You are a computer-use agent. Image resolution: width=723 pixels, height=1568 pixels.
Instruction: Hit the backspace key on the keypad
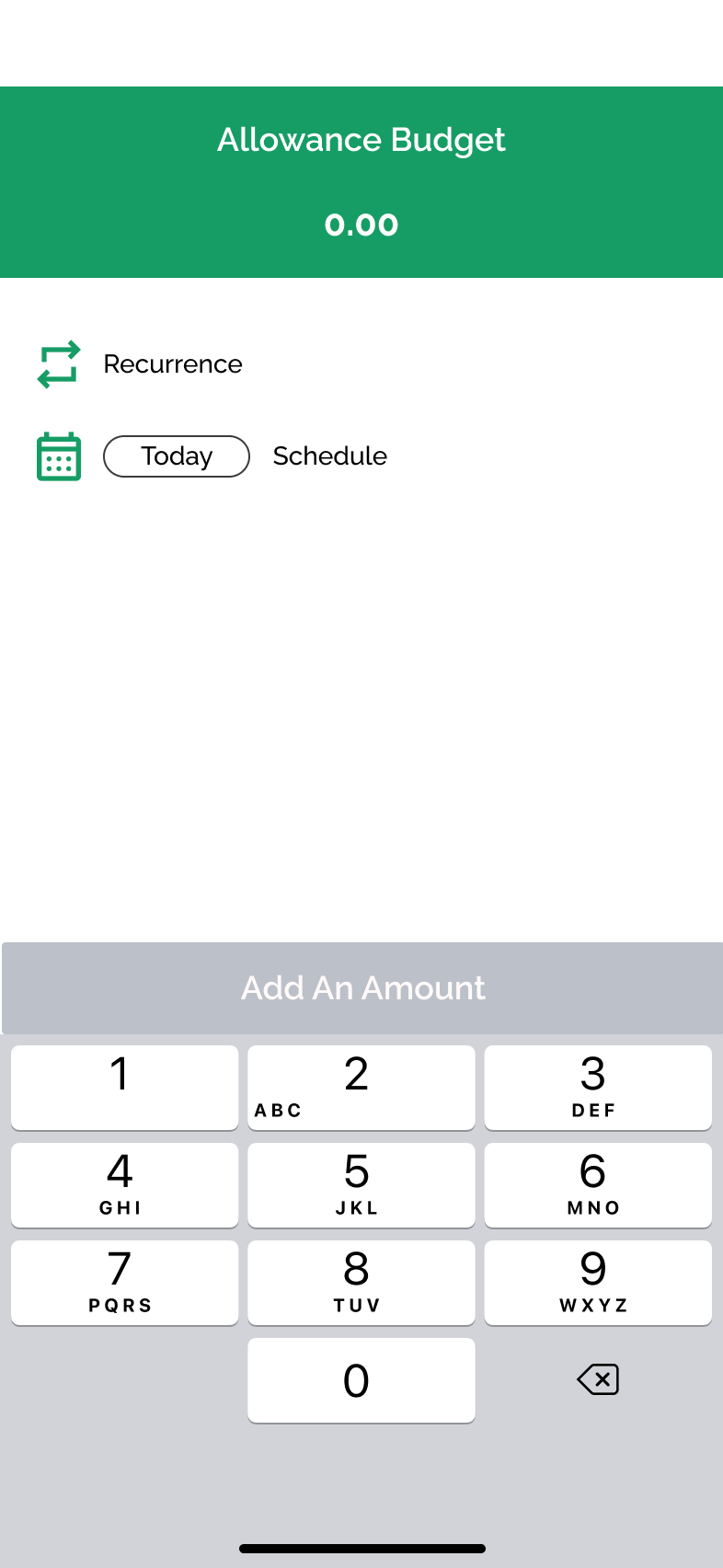point(598,1379)
